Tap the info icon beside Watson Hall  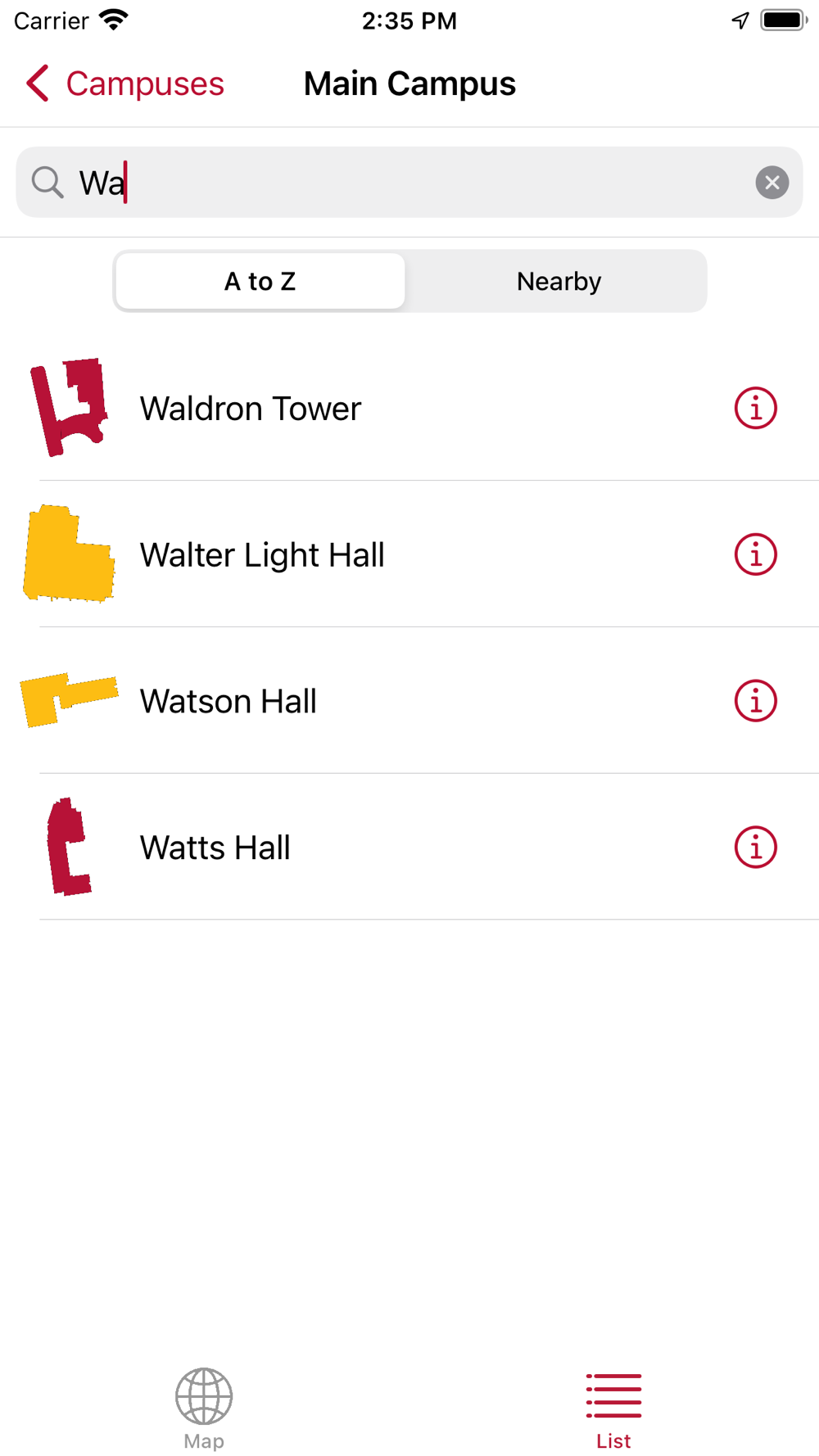(x=755, y=701)
